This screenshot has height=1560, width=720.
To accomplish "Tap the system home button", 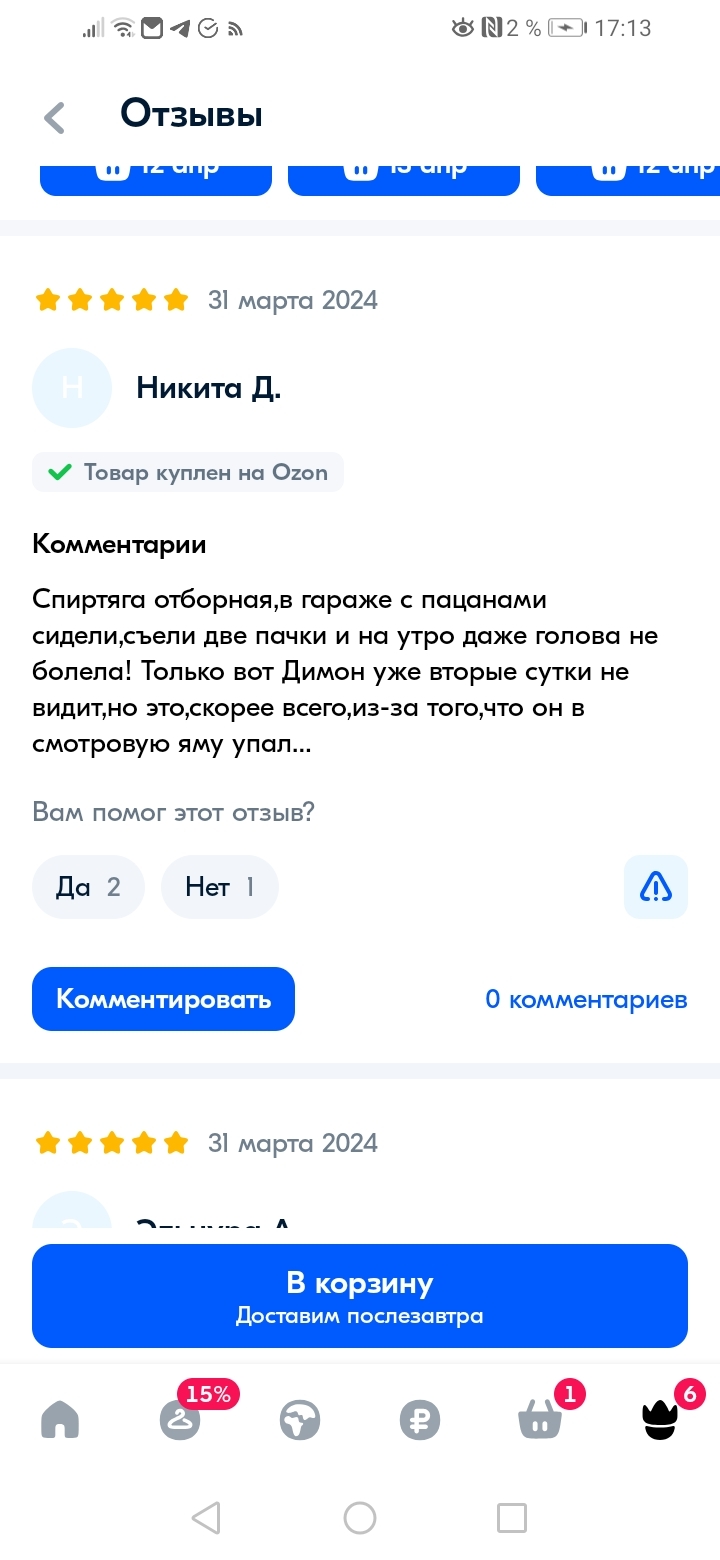I will pyautogui.click(x=360, y=1518).
